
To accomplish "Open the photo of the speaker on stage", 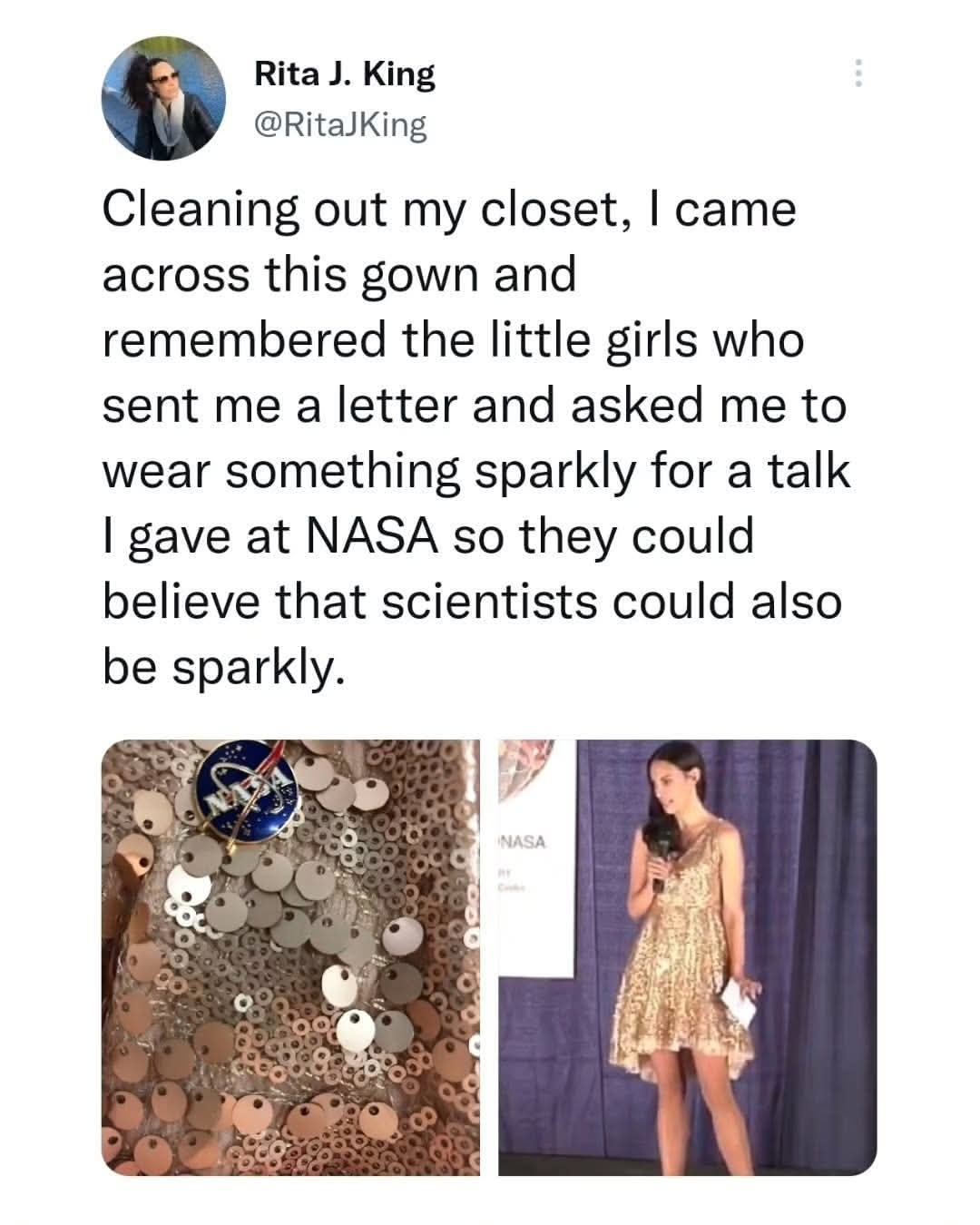I will coord(688,957).
